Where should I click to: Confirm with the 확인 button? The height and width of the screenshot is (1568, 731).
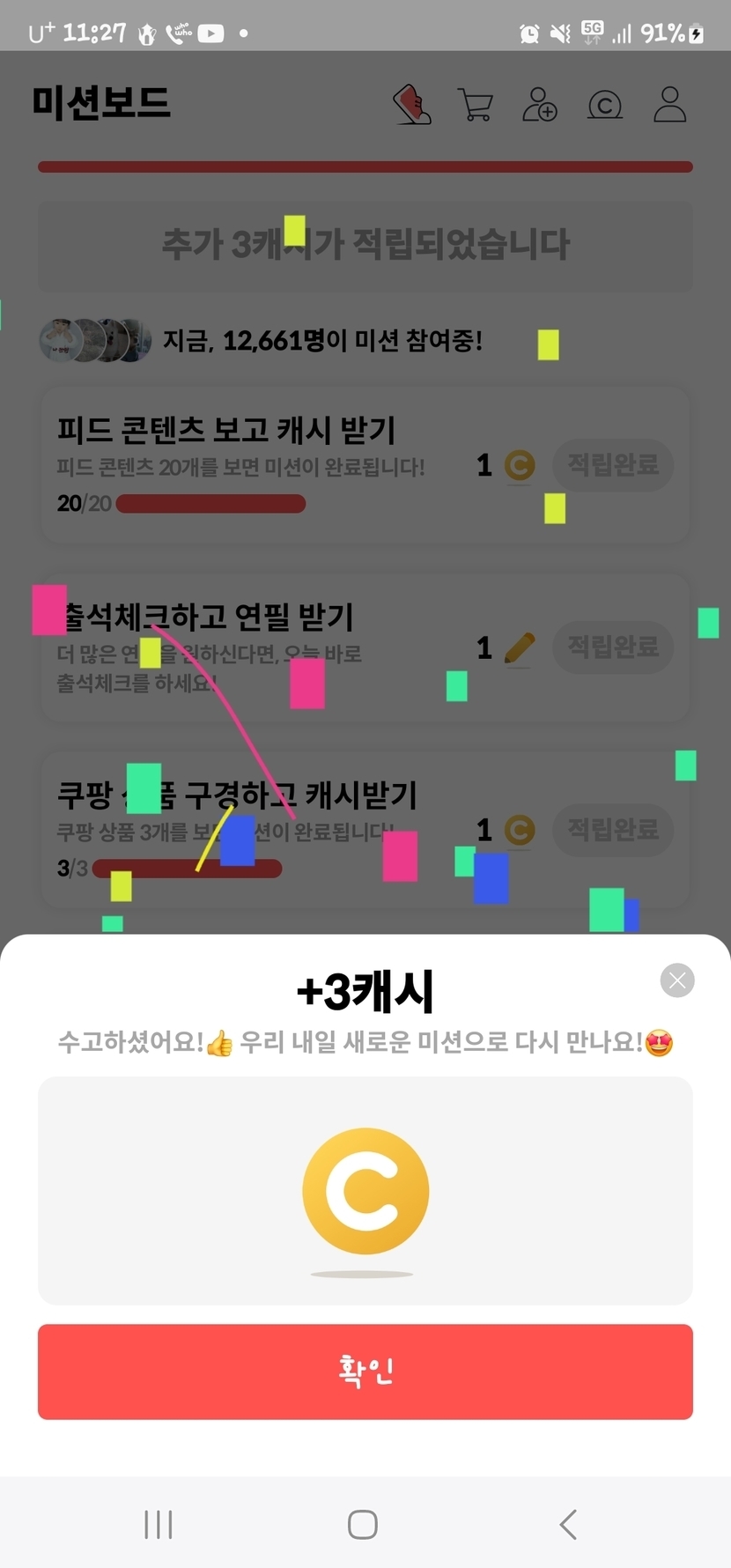(x=365, y=1371)
